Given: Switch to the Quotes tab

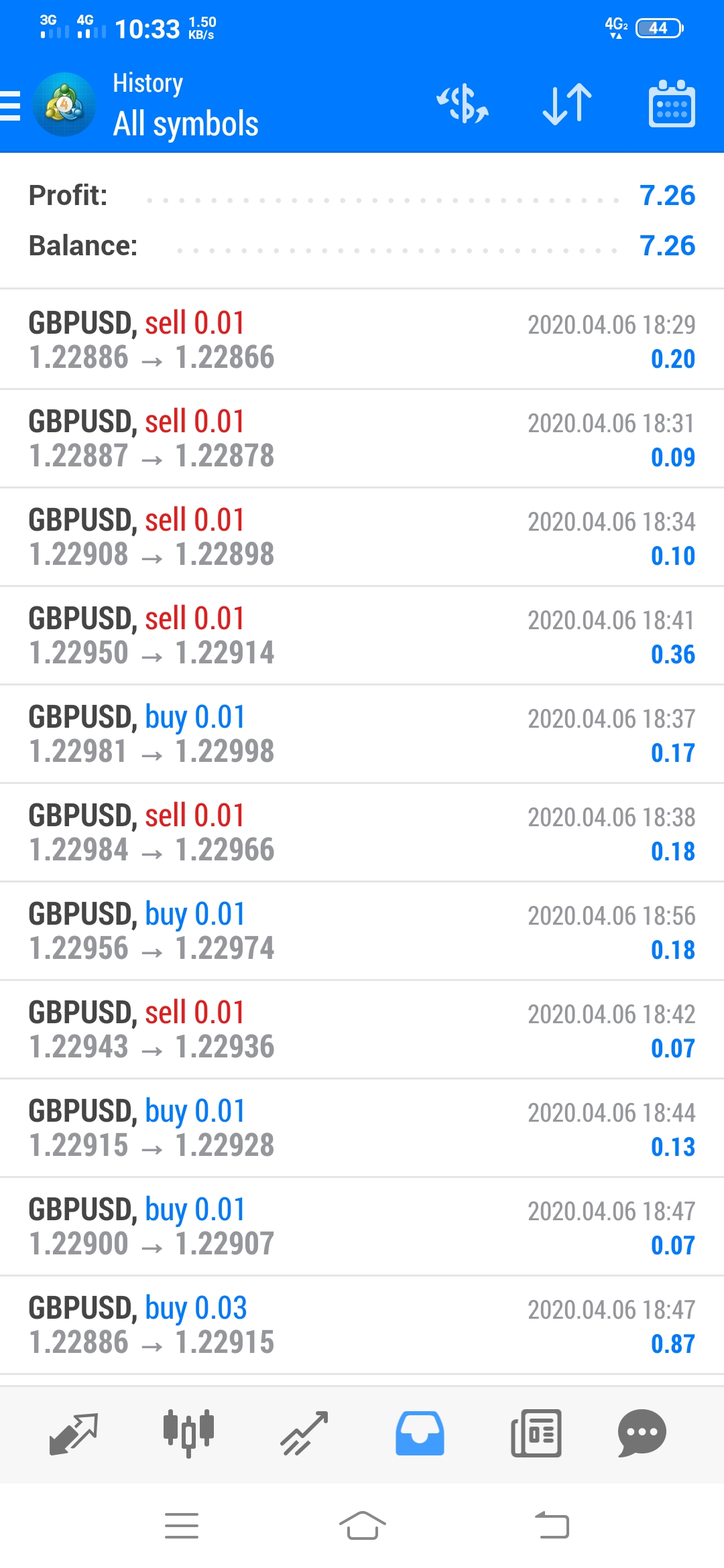Looking at the screenshot, I should [74, 1434].
